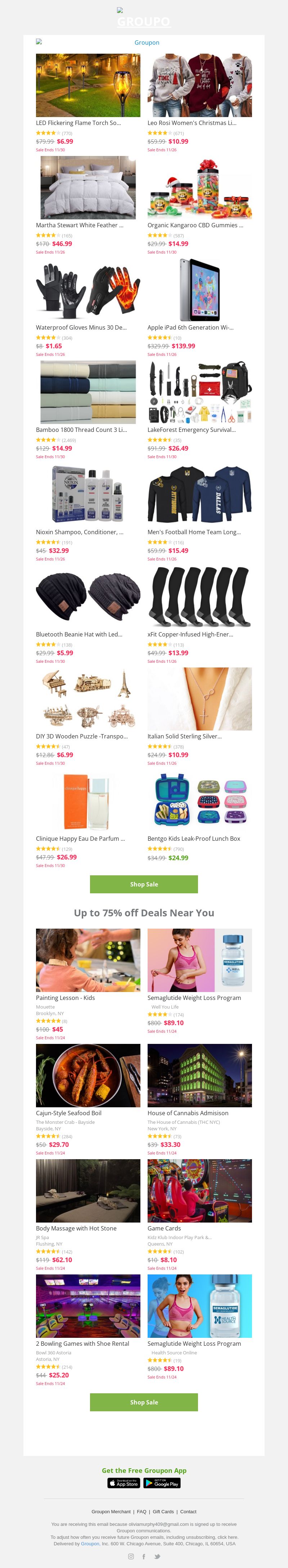
Task: View Bluetooth Beanie Hat deal
Action: 88,597
